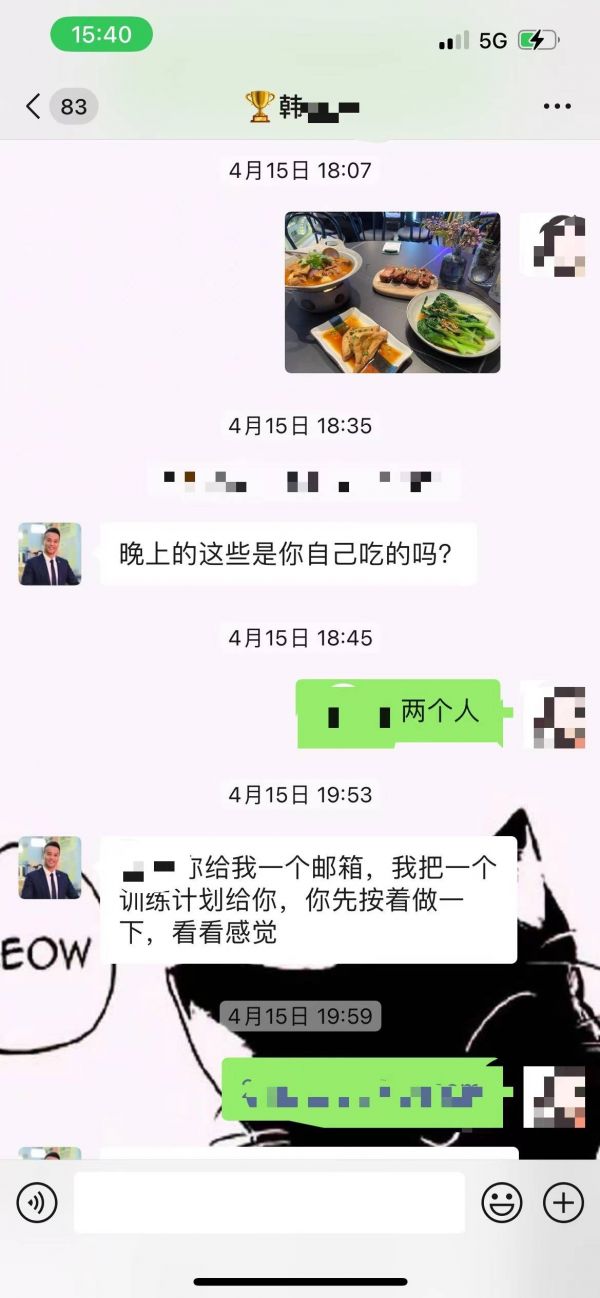Focus the message text field
600x1298 pixels.
click(x=269, y=1202)
